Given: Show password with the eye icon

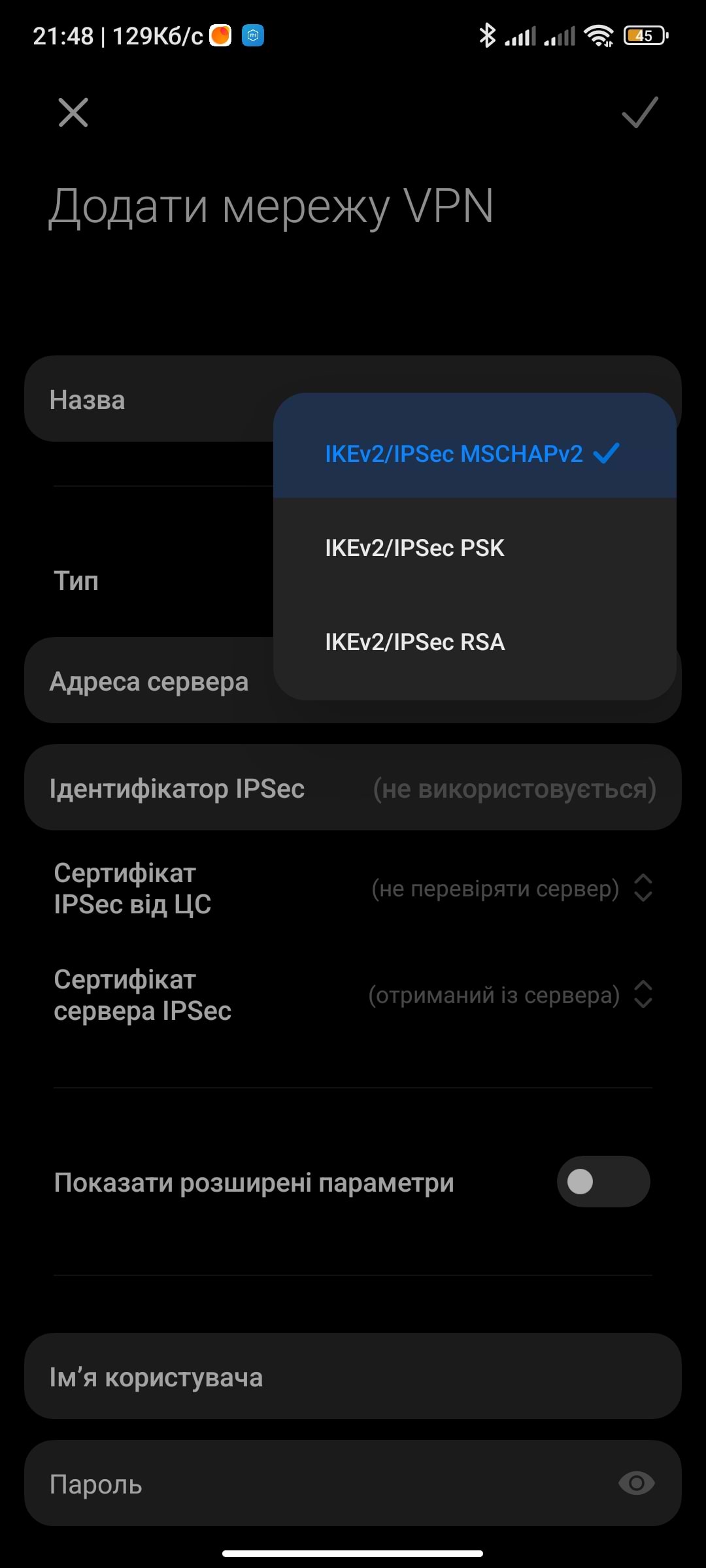Looking at the screenshot, I should click(x=636, y=1484).
